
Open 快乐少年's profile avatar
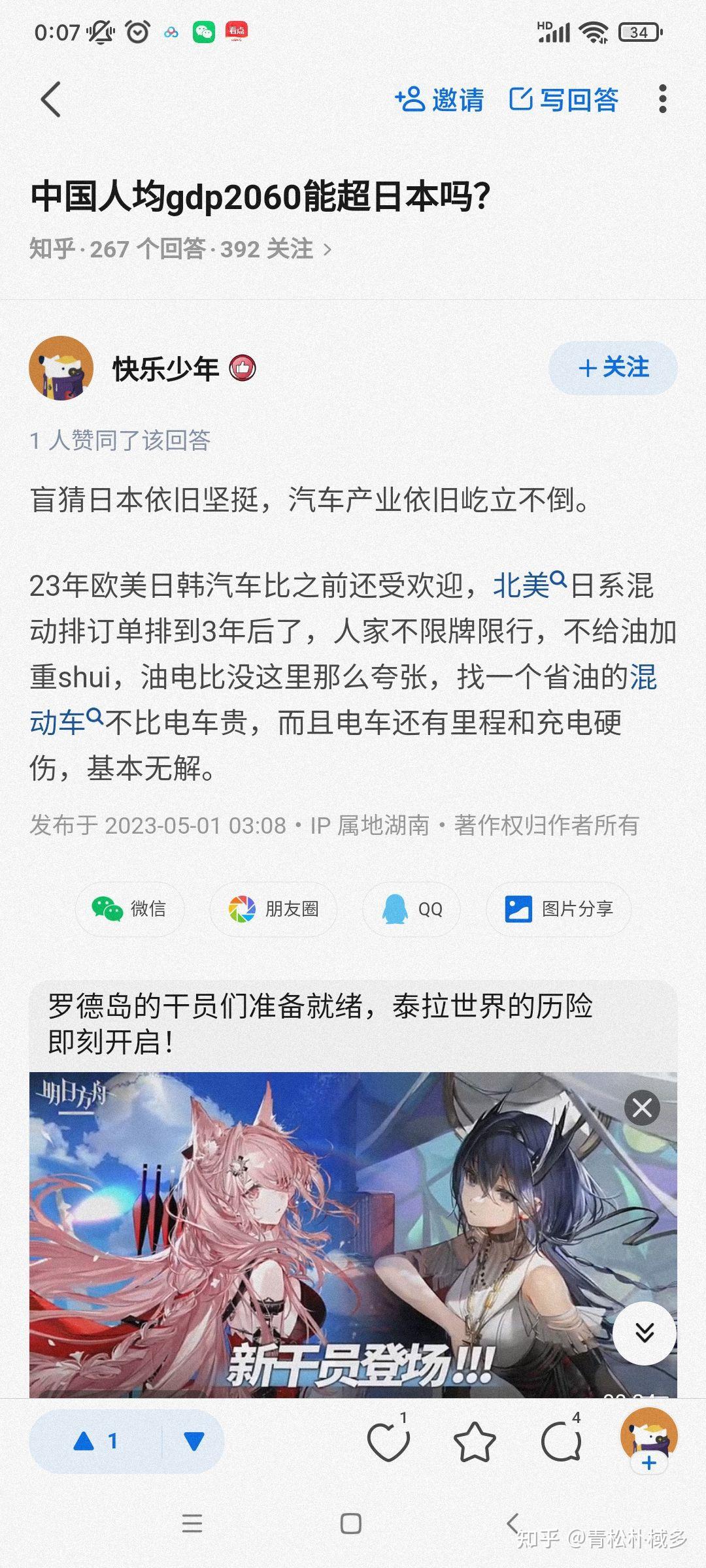[x=61, y=368]
